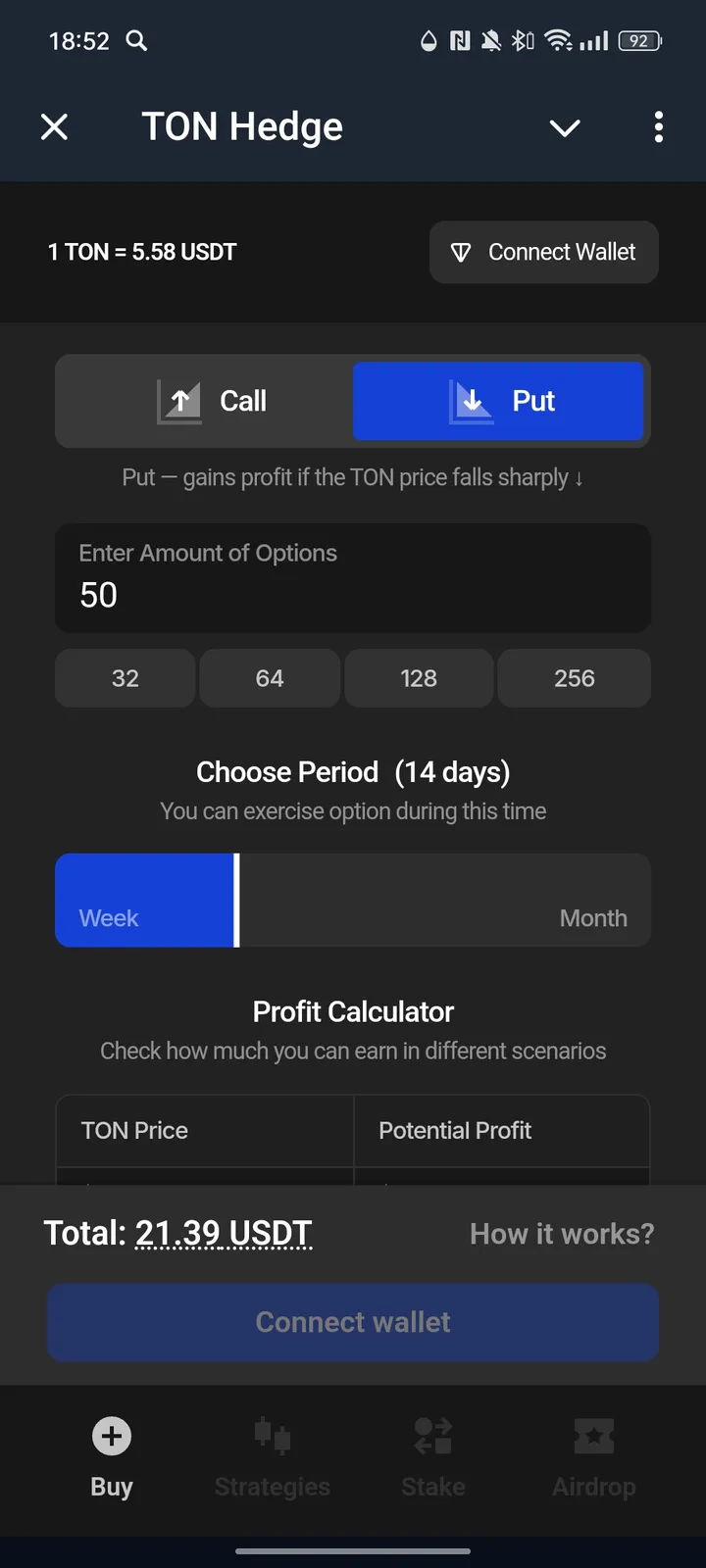This screenshot has height=1568, width=706.
Task: Open Stake section icon
Action: 432,1436
